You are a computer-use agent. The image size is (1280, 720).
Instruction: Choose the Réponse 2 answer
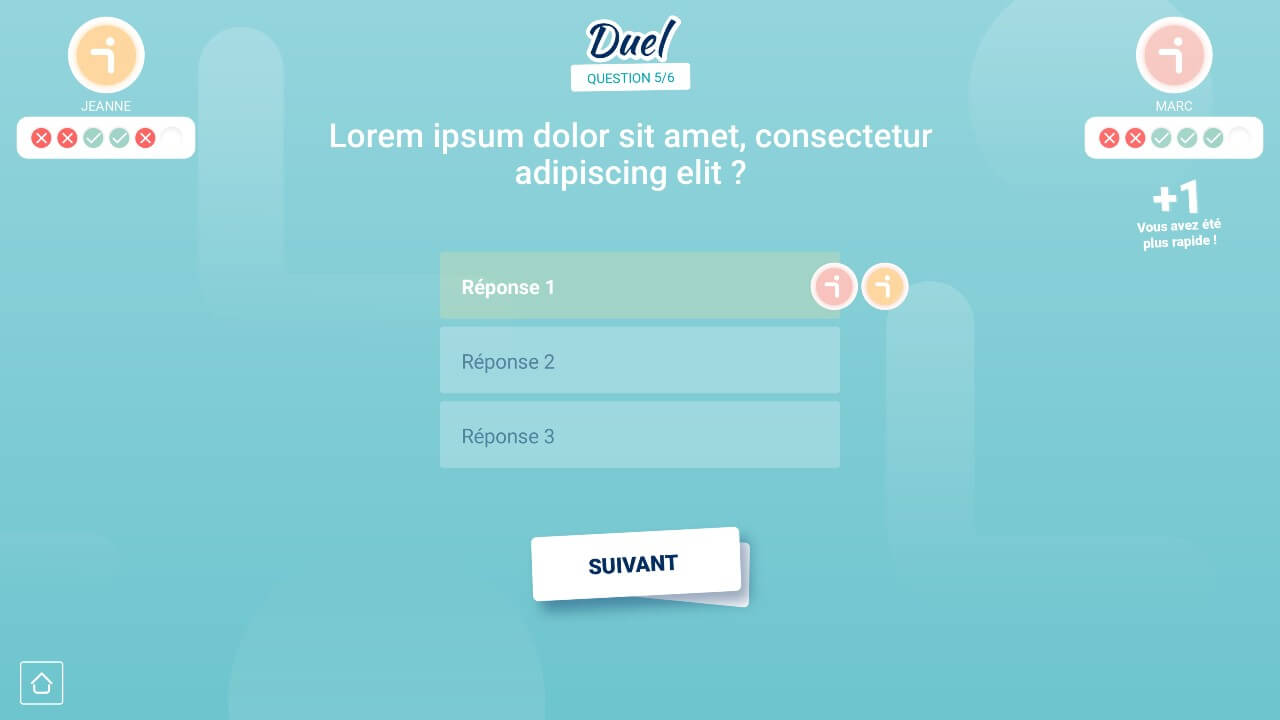point(639,361)
